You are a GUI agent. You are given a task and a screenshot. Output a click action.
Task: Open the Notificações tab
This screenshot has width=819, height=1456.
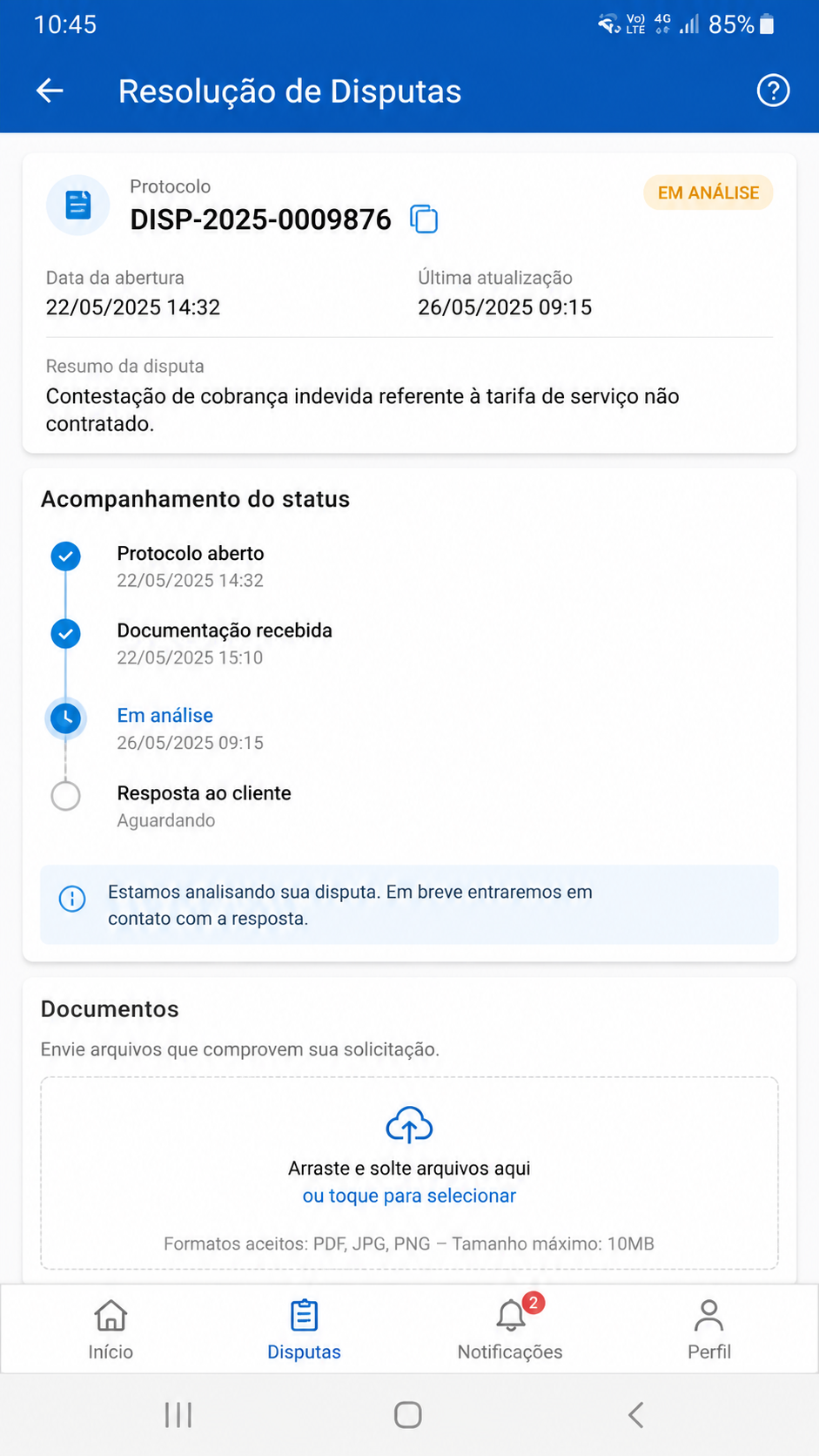pyautogui.click(x=510, y=1330)
